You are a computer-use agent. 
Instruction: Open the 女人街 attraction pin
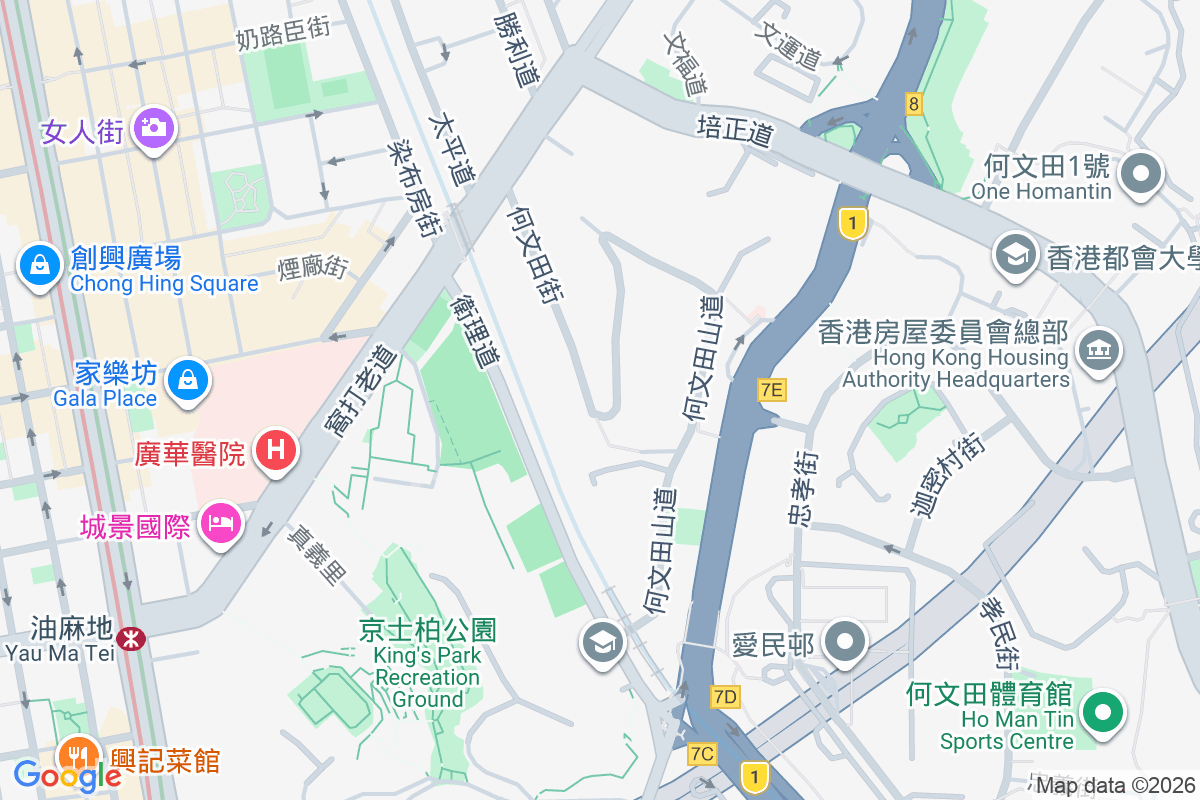151,127
